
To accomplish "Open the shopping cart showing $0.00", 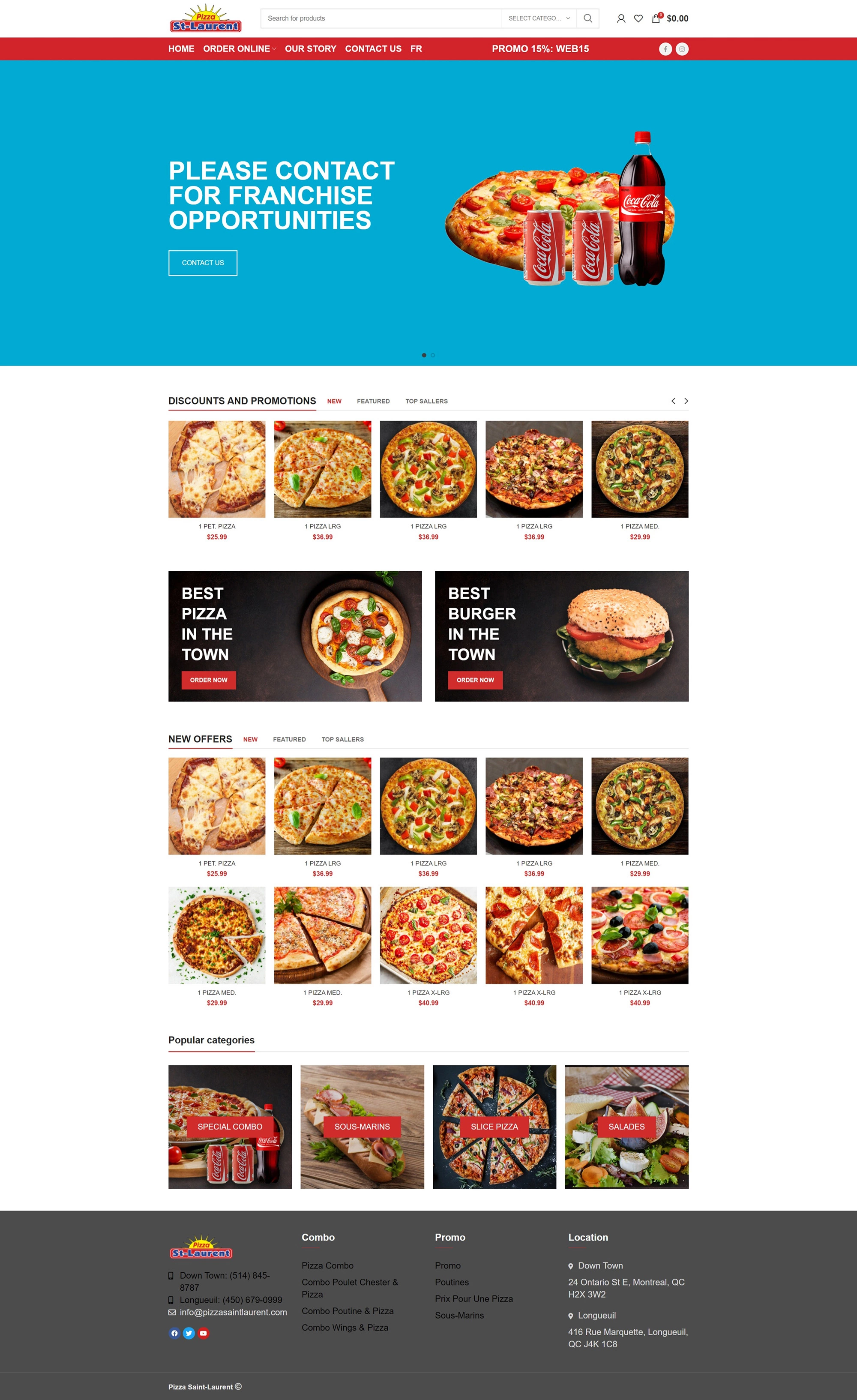I will [670, 19].
